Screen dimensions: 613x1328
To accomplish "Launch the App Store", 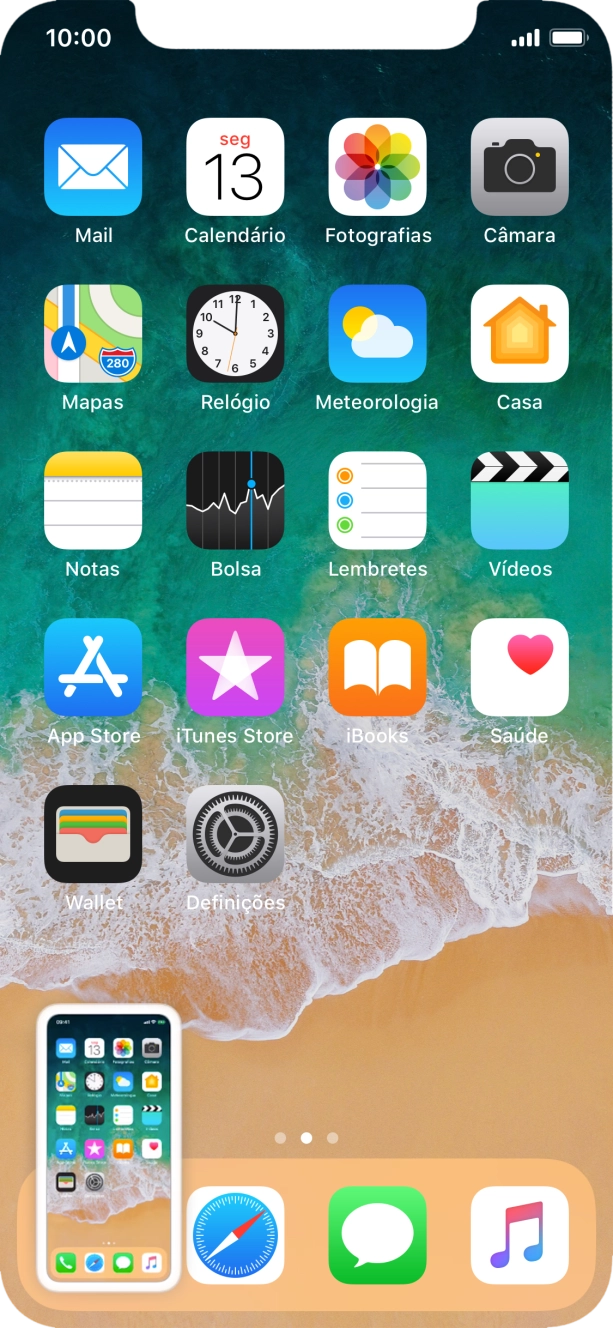I will (93, 667).
